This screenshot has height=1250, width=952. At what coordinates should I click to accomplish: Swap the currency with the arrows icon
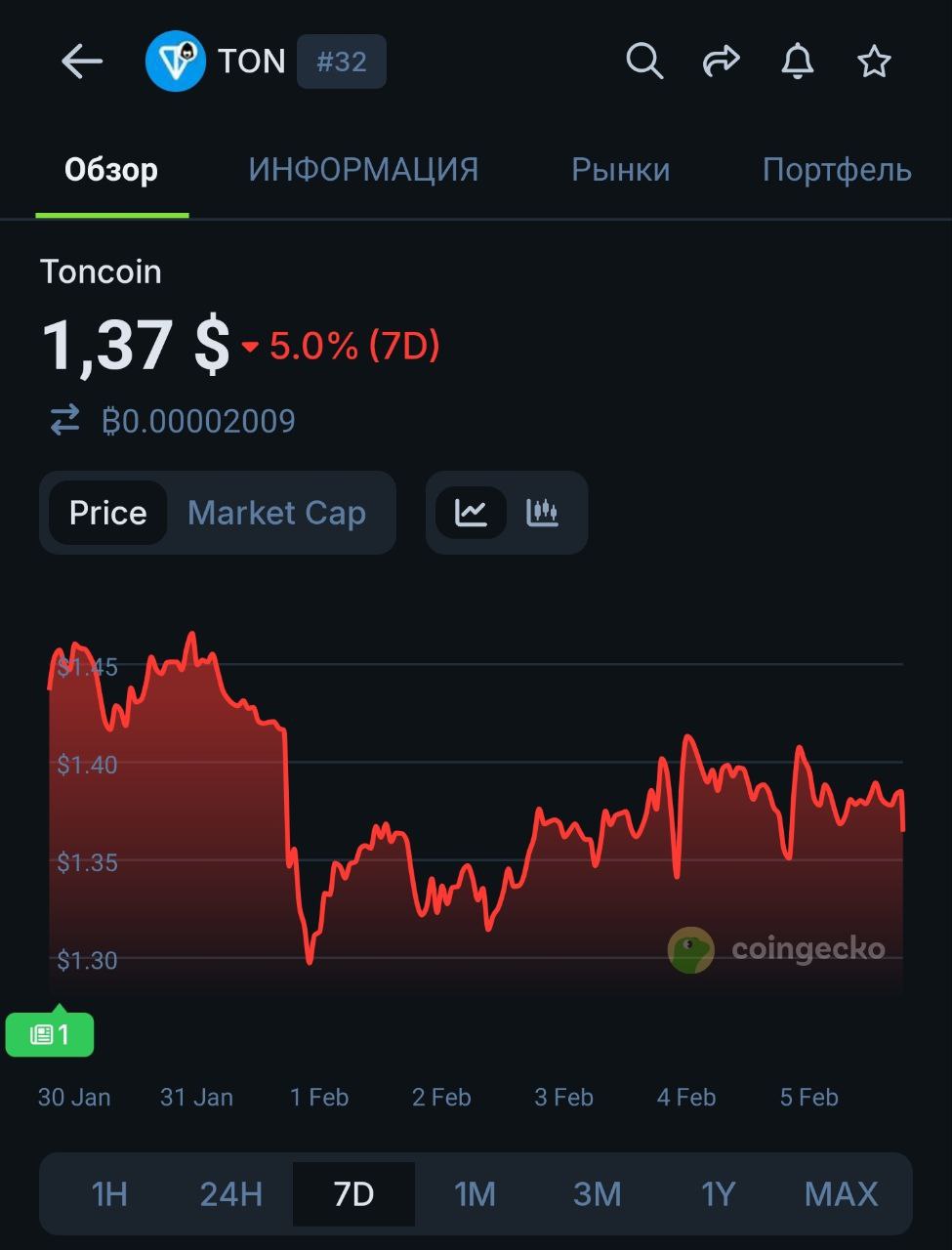point(65,421)
